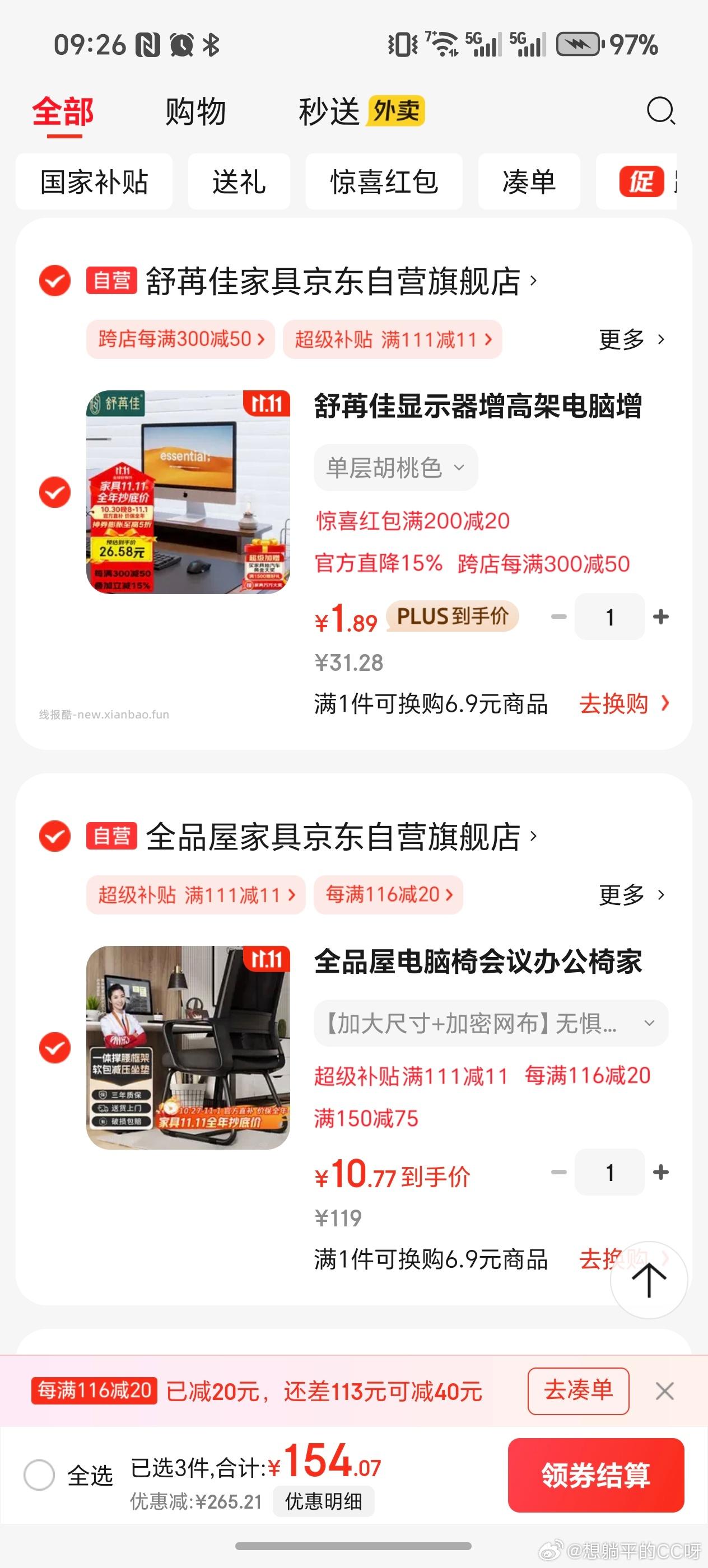Select the 促 promotion filter icon
The height and width of the screenshot is (1568, 708).
coord(643,182)
